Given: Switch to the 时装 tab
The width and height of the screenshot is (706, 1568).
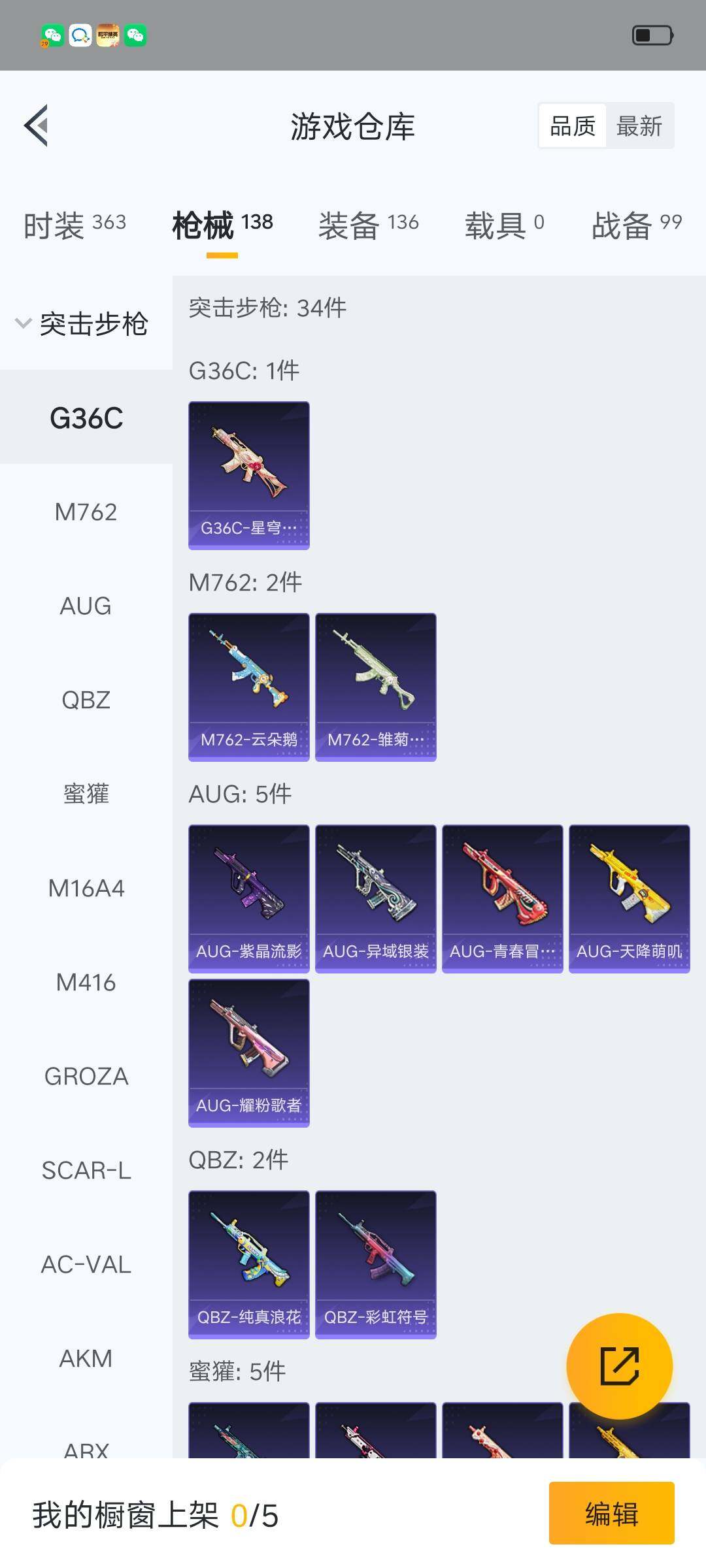Looking at the screenshot, I should pyautogui.click(x=75, y=225).
